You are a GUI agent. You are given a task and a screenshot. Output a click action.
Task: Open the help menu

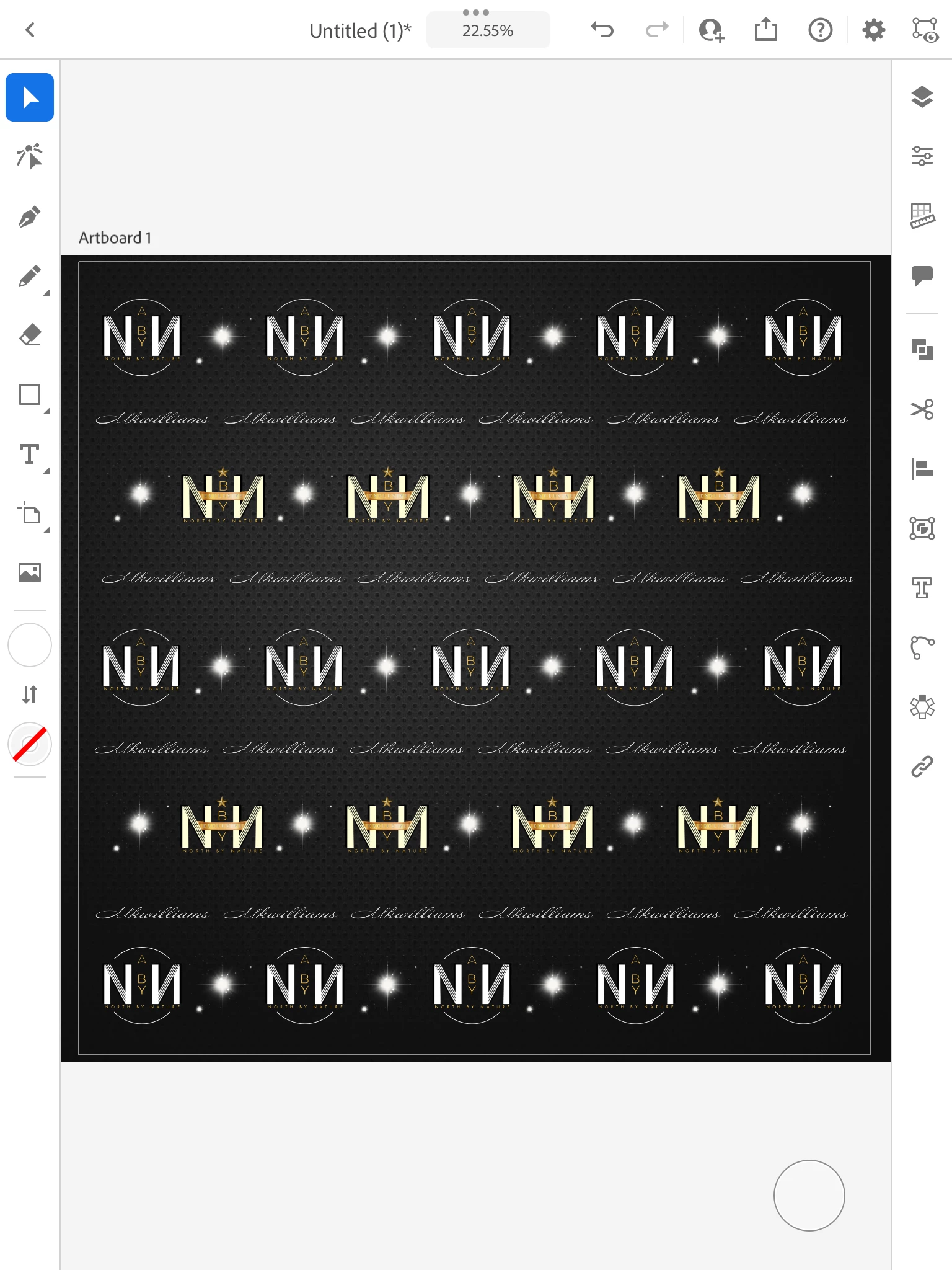point(820,30)
